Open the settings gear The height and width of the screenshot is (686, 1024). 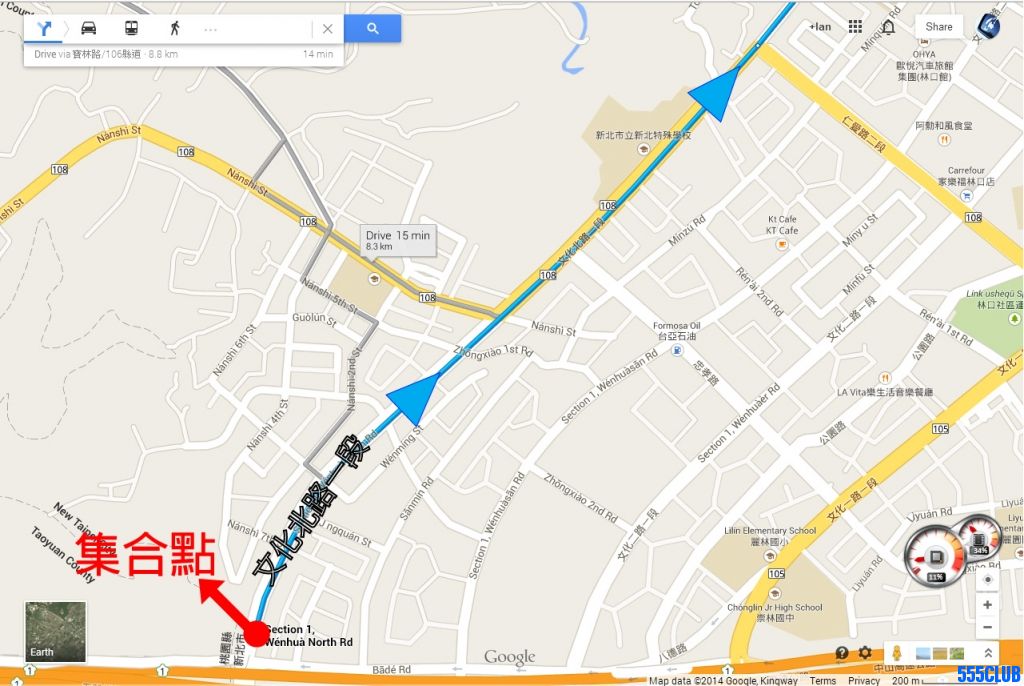pos(865,653)
